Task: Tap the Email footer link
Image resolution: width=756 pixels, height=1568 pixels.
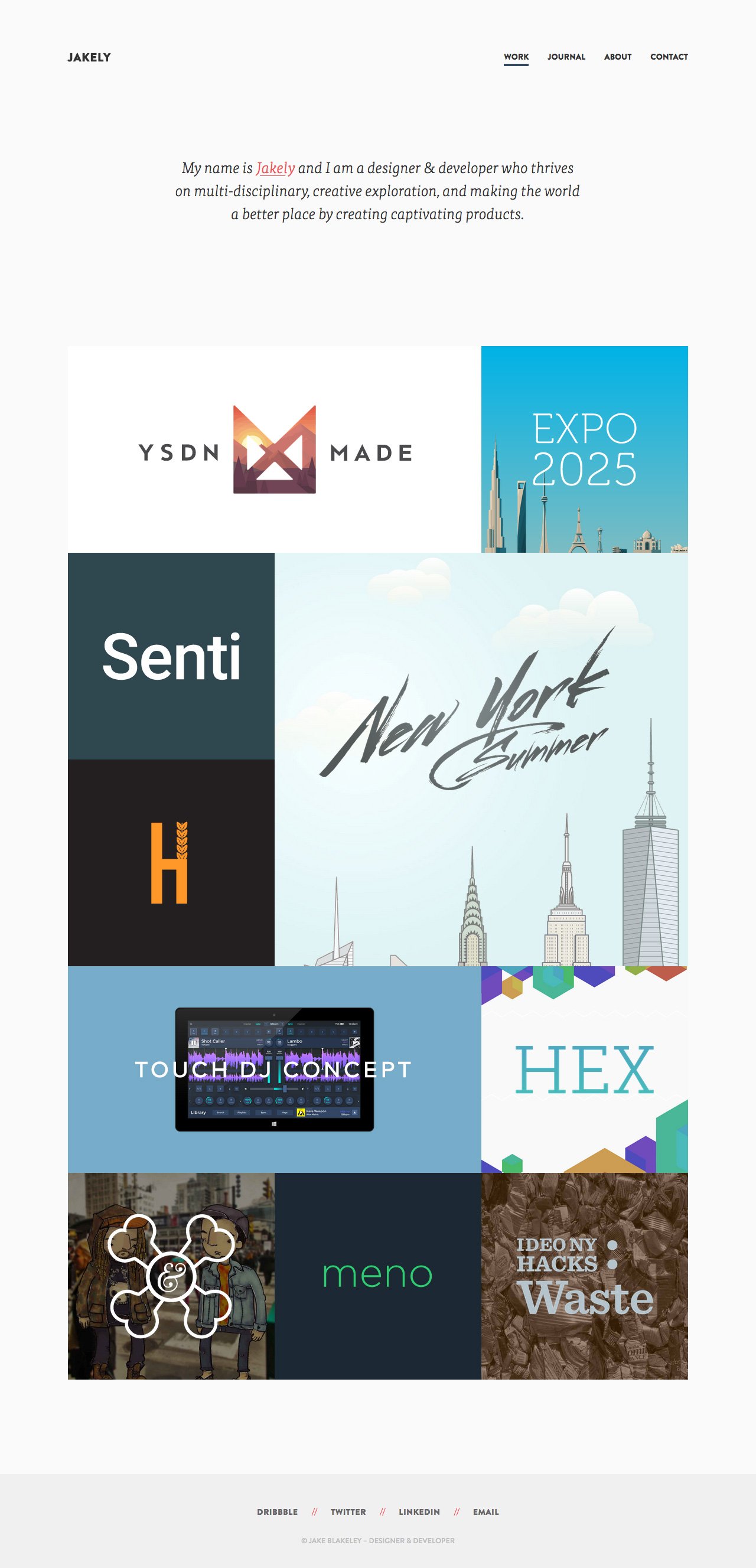Action: coord(485,1511)
